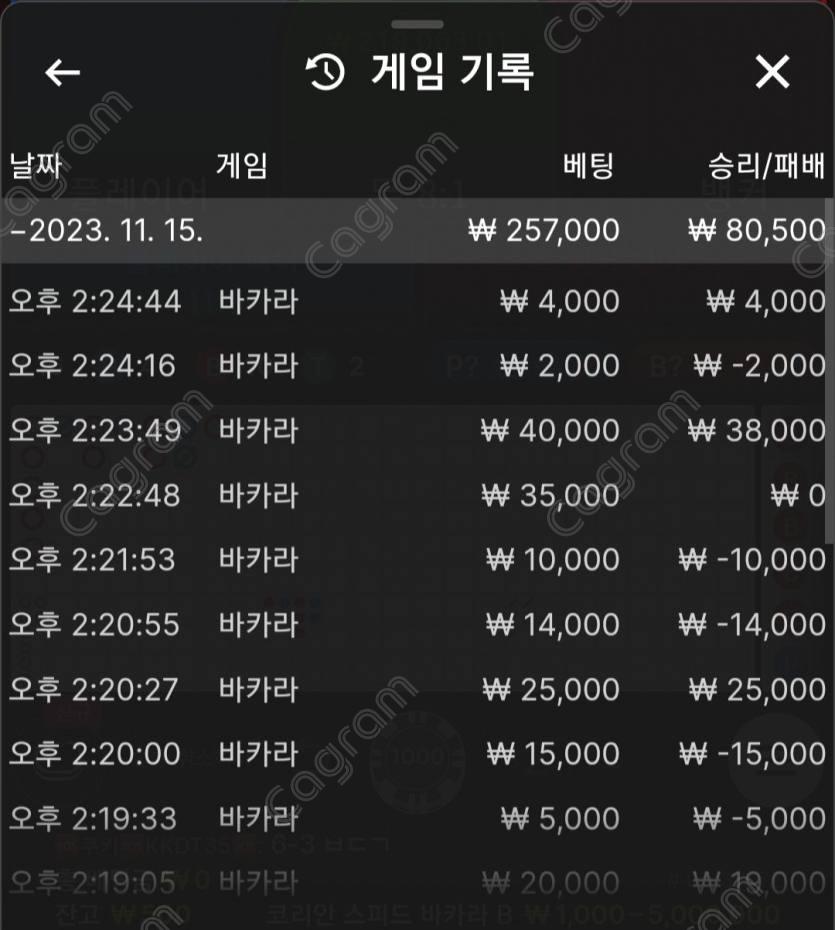Open the 오후 2:20:27 round details
Screen dimensions: 835x930
(x=417, y=689)
